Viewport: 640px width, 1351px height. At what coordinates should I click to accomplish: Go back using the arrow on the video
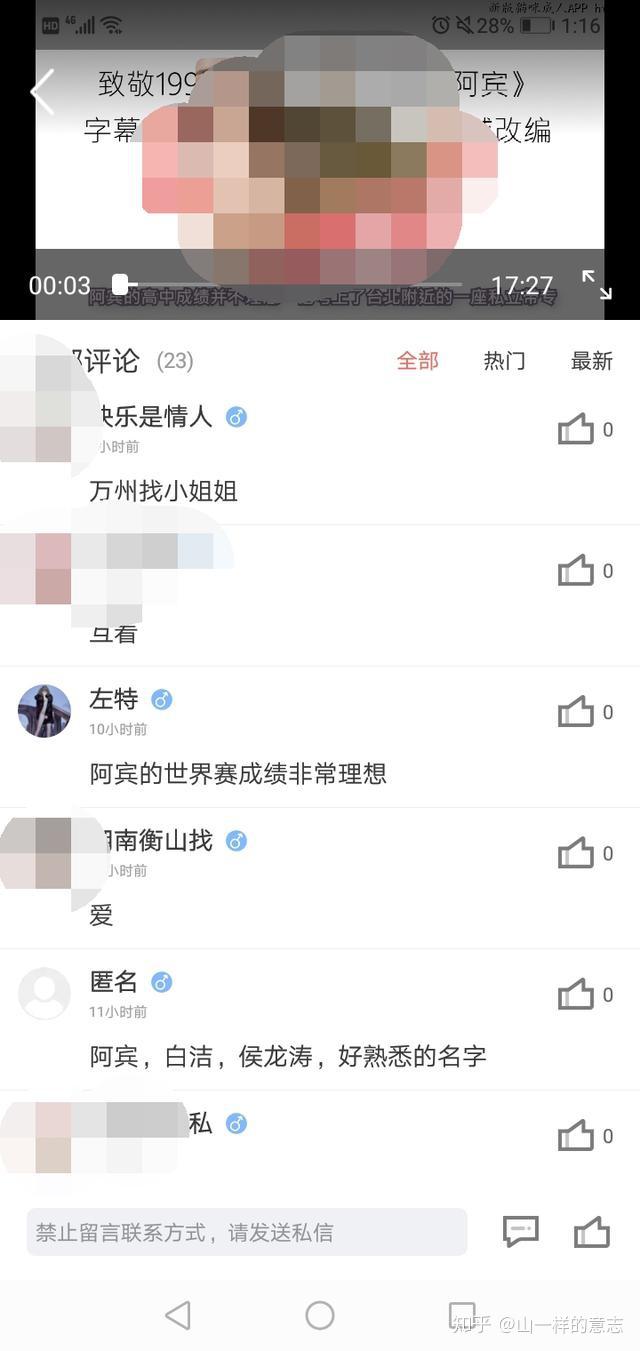(x=42, y=92)
